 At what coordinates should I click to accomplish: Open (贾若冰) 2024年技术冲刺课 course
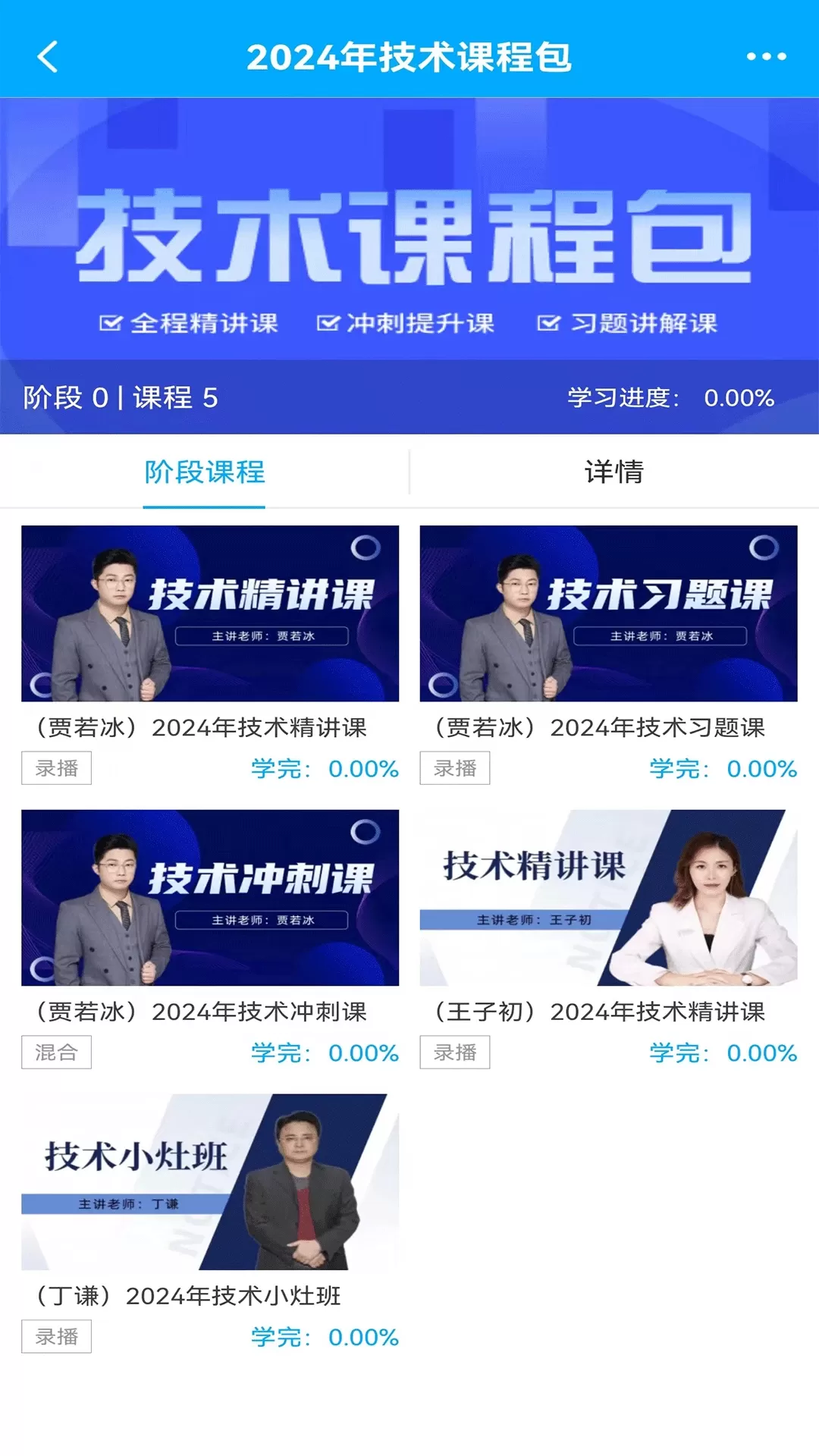coord(210,940)
